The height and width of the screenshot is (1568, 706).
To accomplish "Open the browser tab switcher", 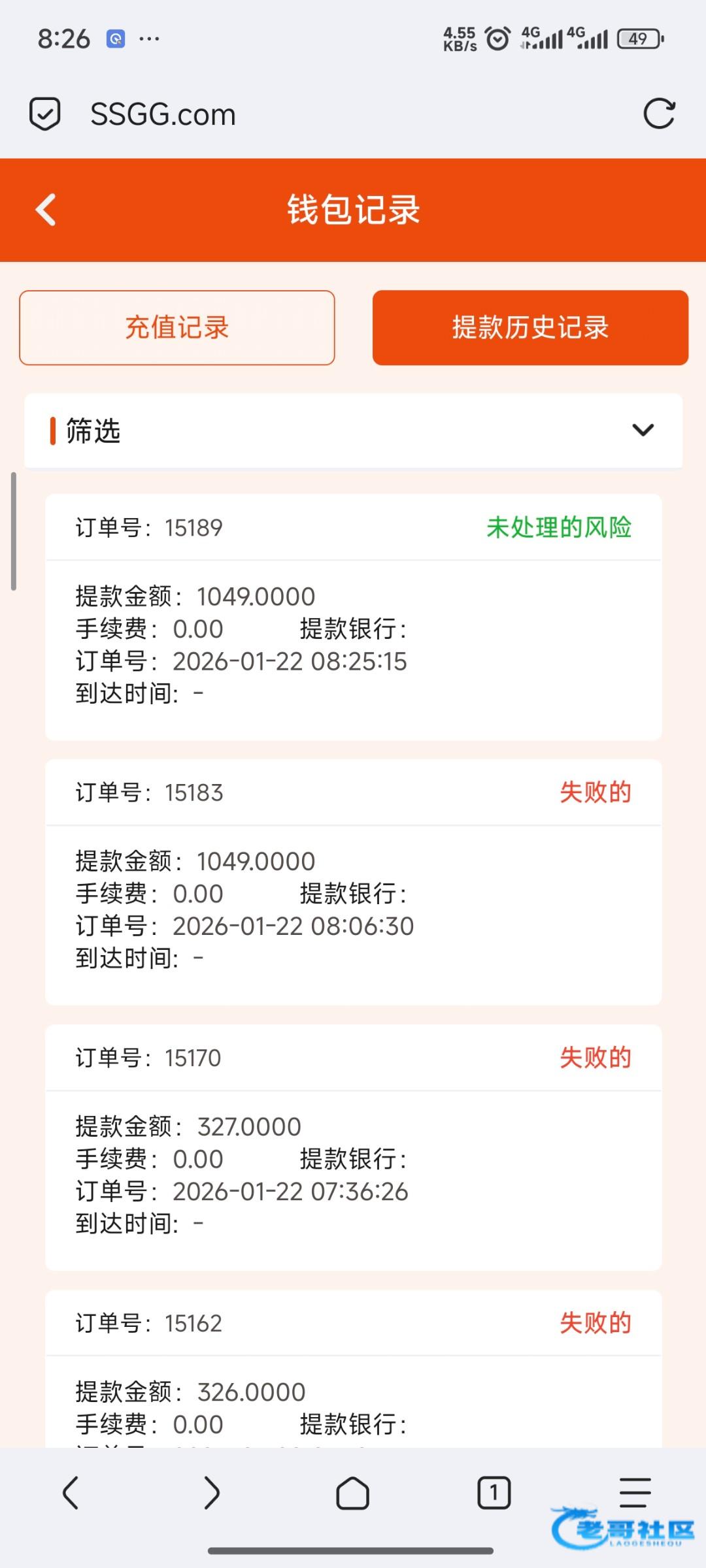I will 494,1493.
